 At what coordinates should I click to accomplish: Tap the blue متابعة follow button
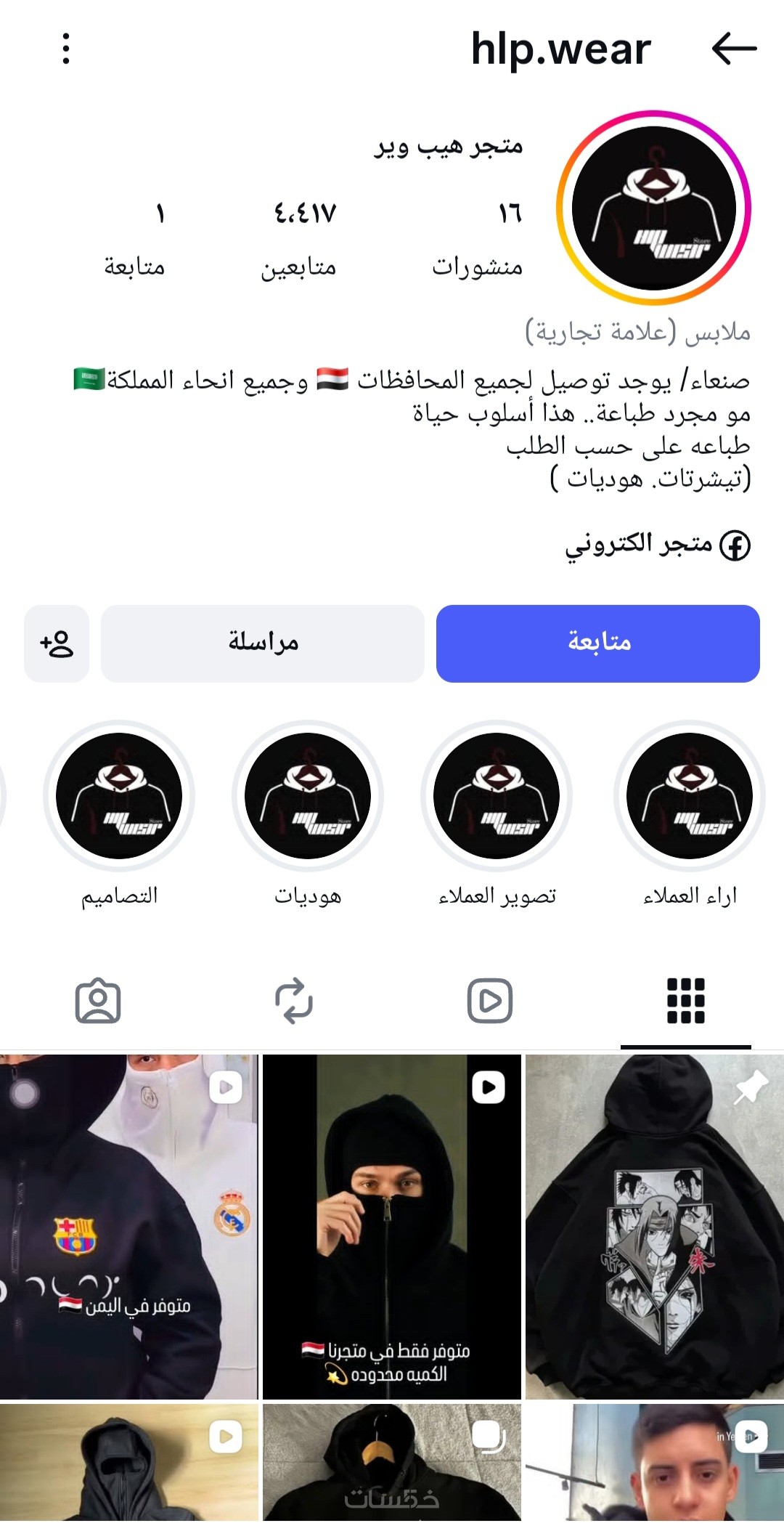(x=597, y=643)
